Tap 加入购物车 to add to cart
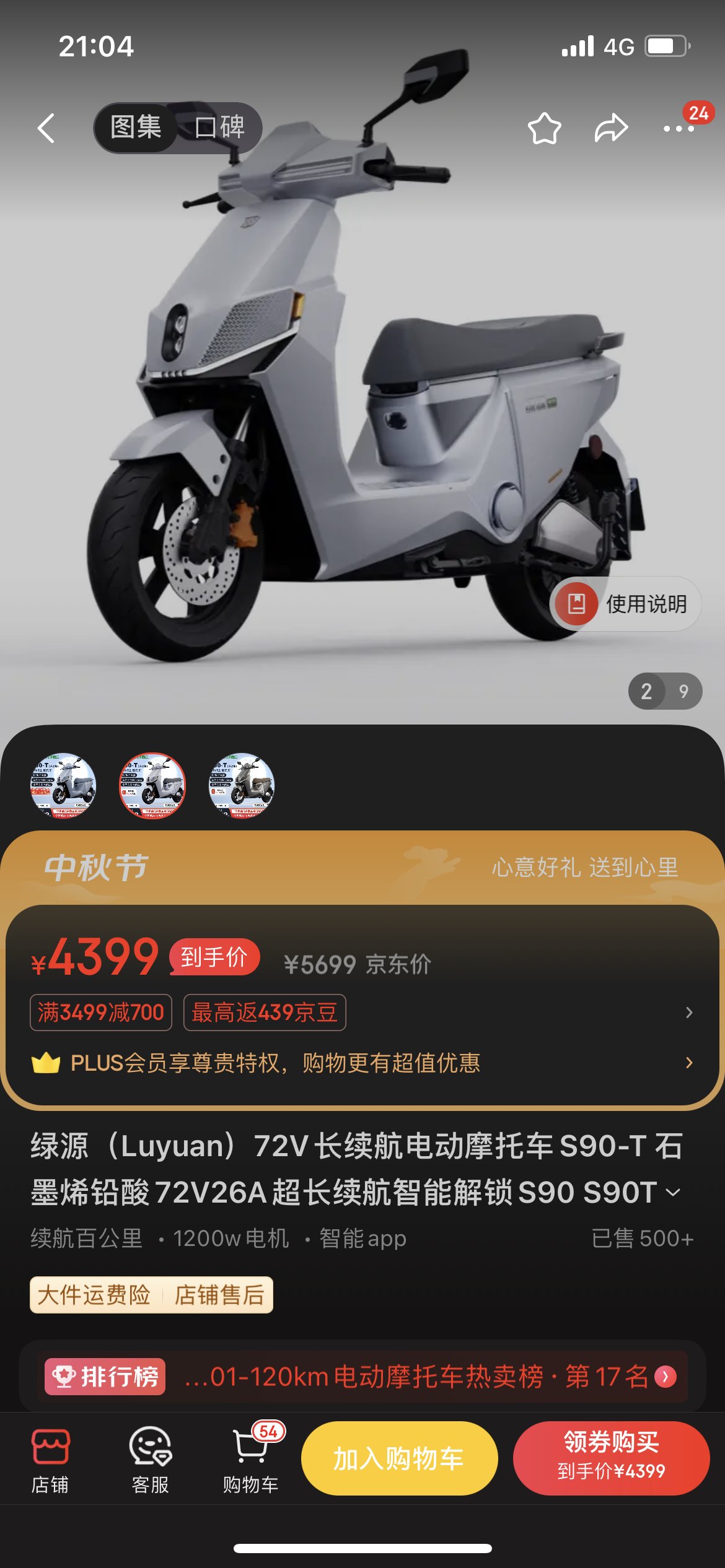 [x=399, y=1458]
